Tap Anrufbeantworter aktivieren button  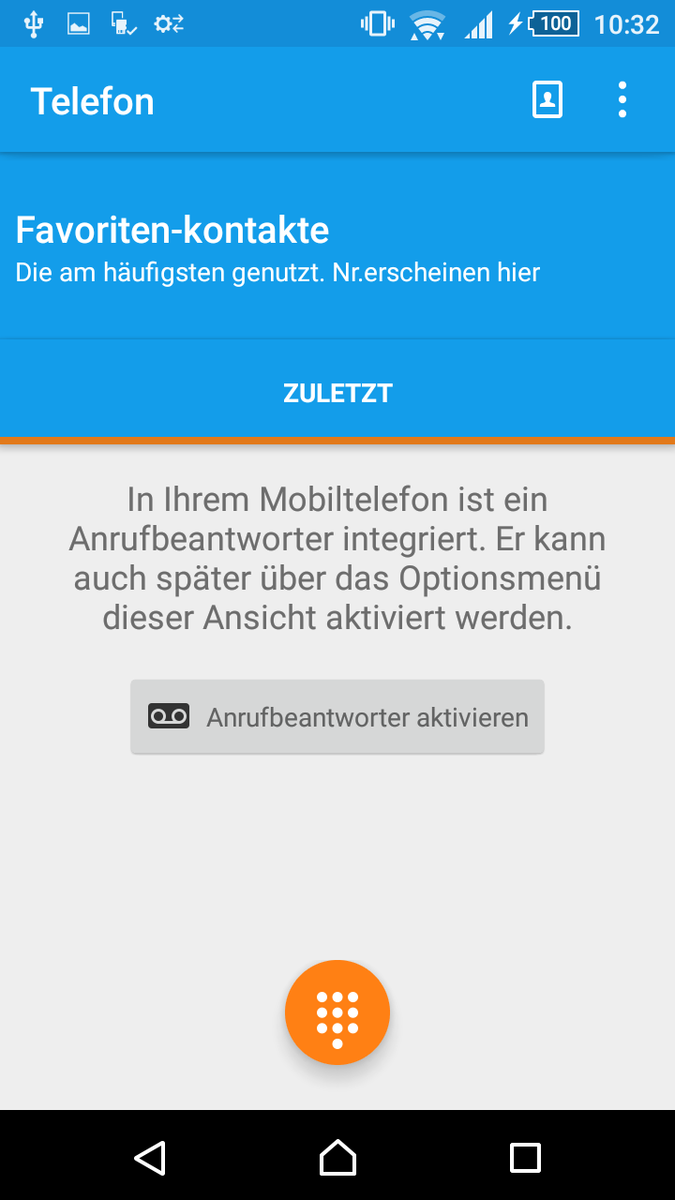(x=337, y=717)
